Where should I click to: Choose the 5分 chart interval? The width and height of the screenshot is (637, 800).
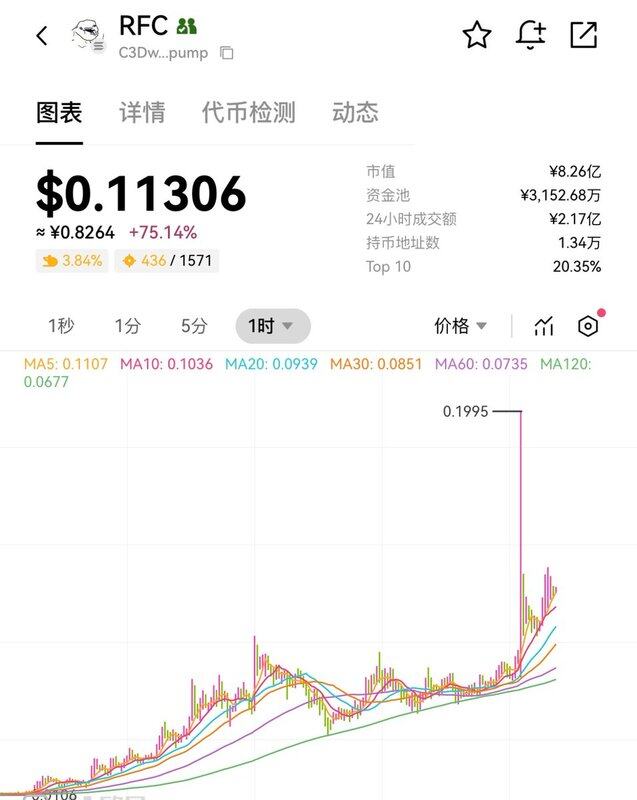click(x=194, y=326)
